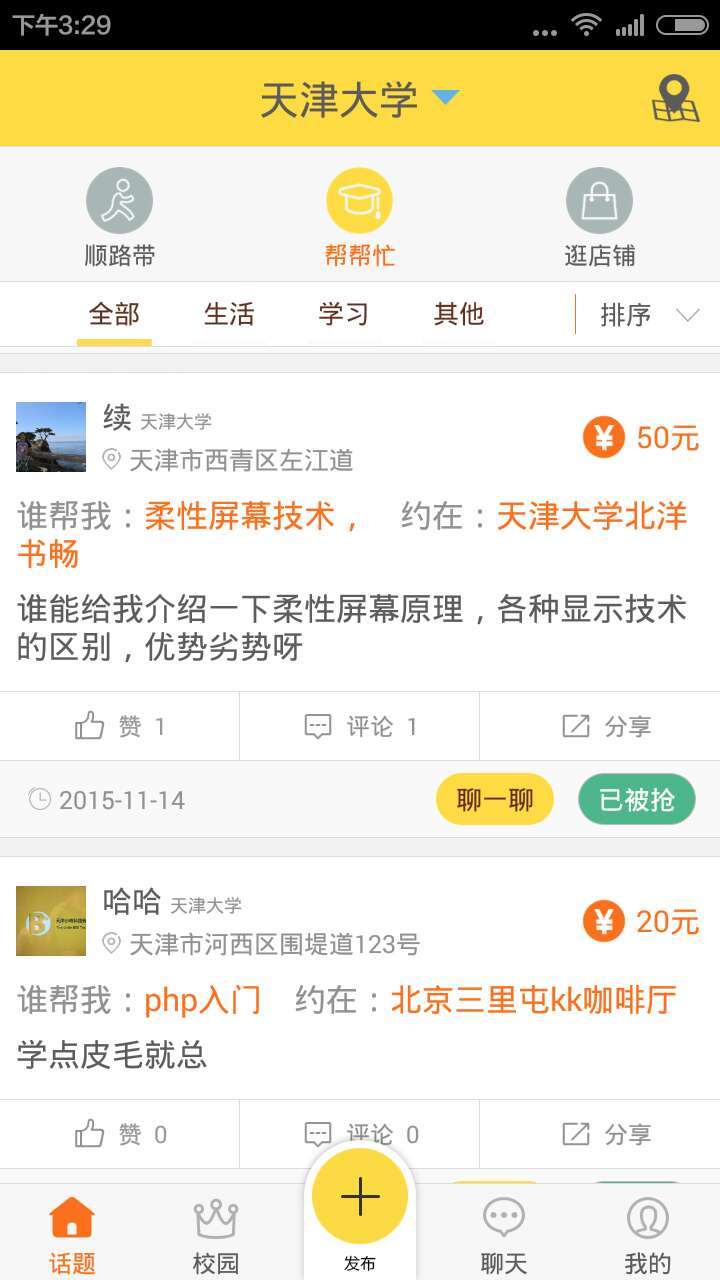Expand the school name chevron in title bar
720x1280 pixels.
click(x=444, y=97)
